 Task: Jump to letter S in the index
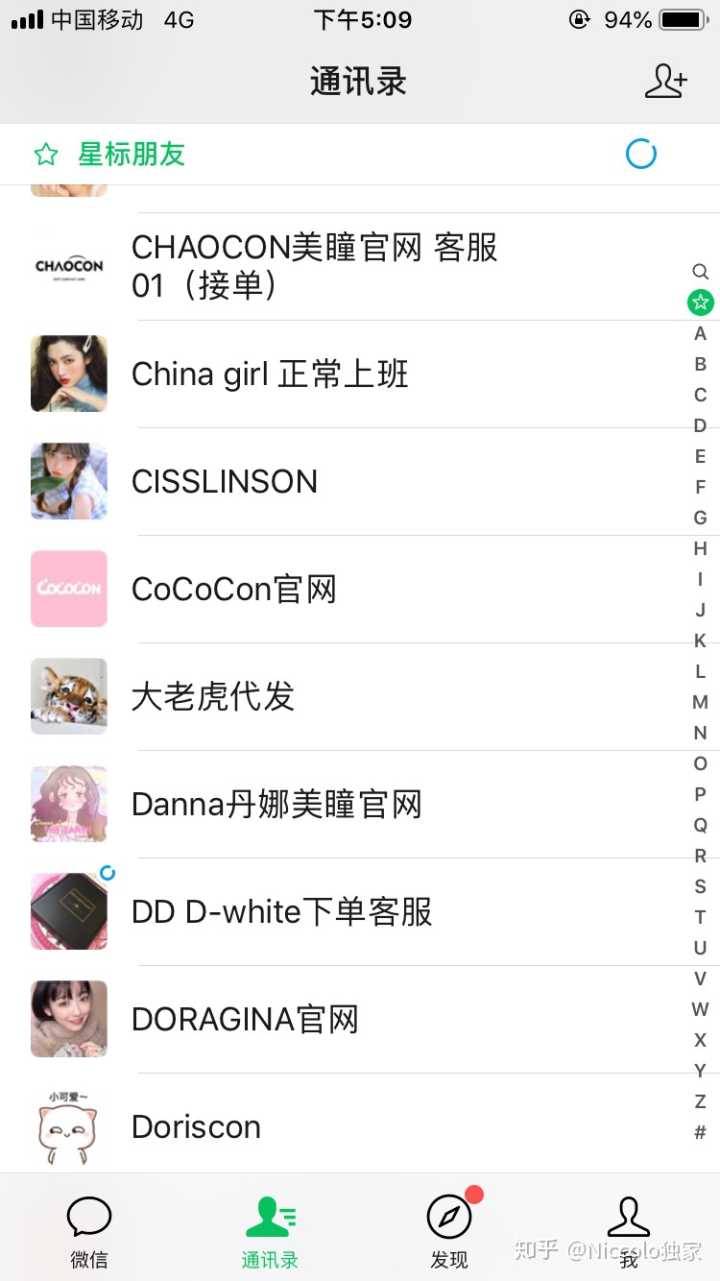[x=700, y=886]
